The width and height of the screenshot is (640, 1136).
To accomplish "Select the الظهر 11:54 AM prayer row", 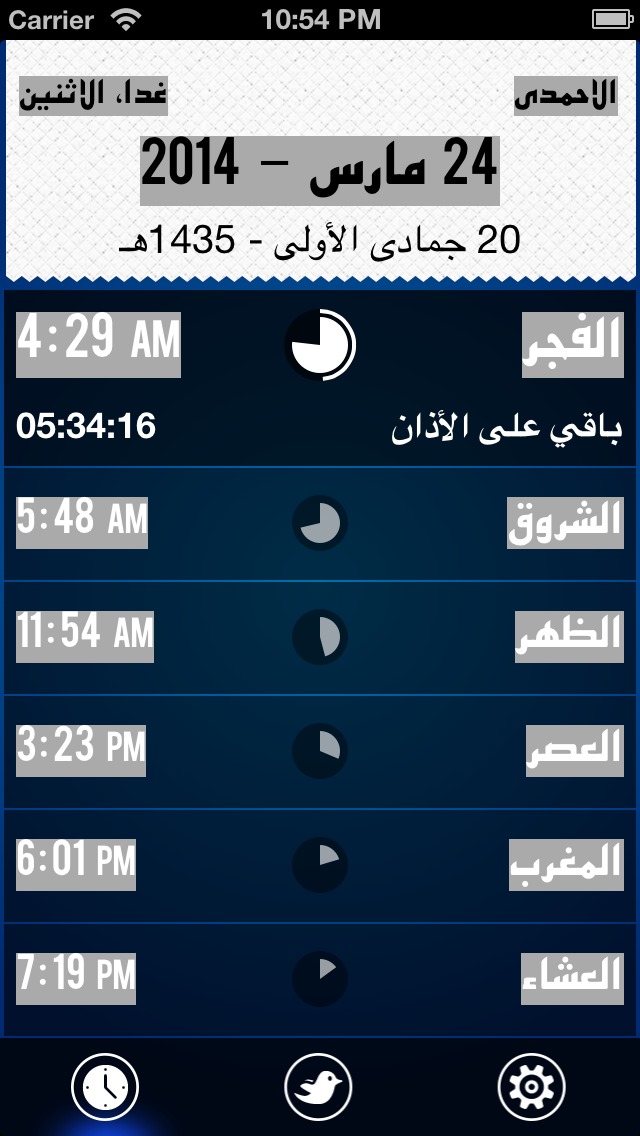I will [x=320, y=638].
